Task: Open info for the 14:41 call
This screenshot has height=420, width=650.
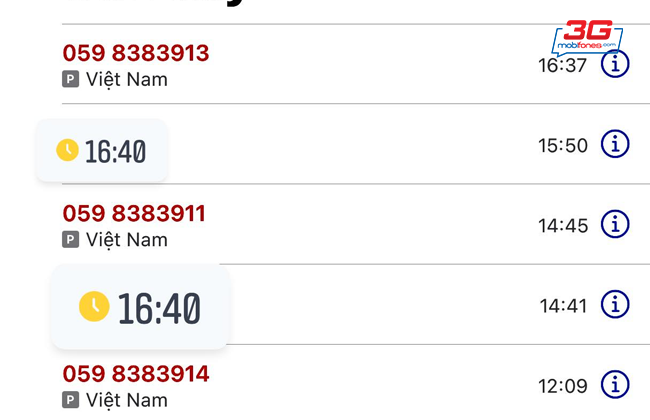Action: coord(615,304)
